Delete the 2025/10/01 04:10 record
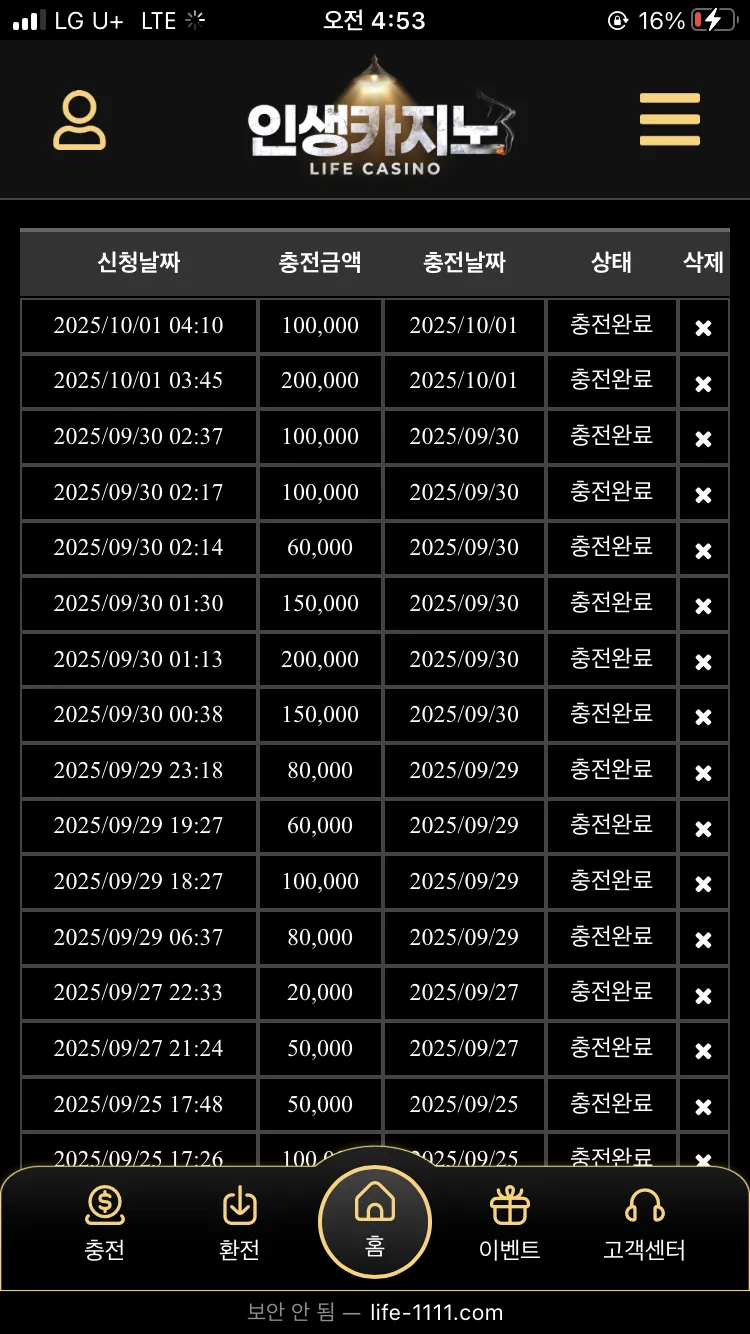 [x=704, y=328]
